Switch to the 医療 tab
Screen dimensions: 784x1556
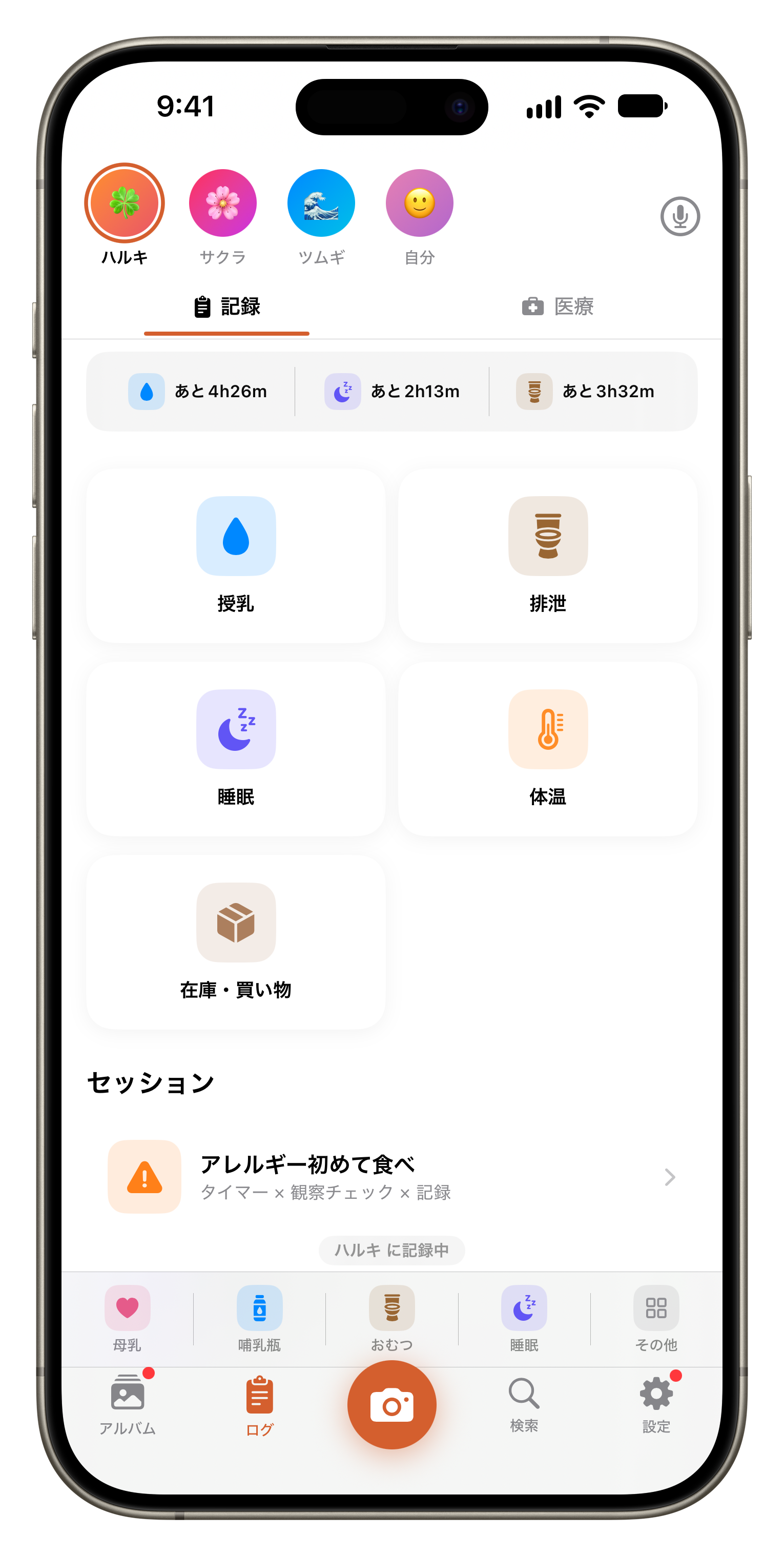click(557, 307)
